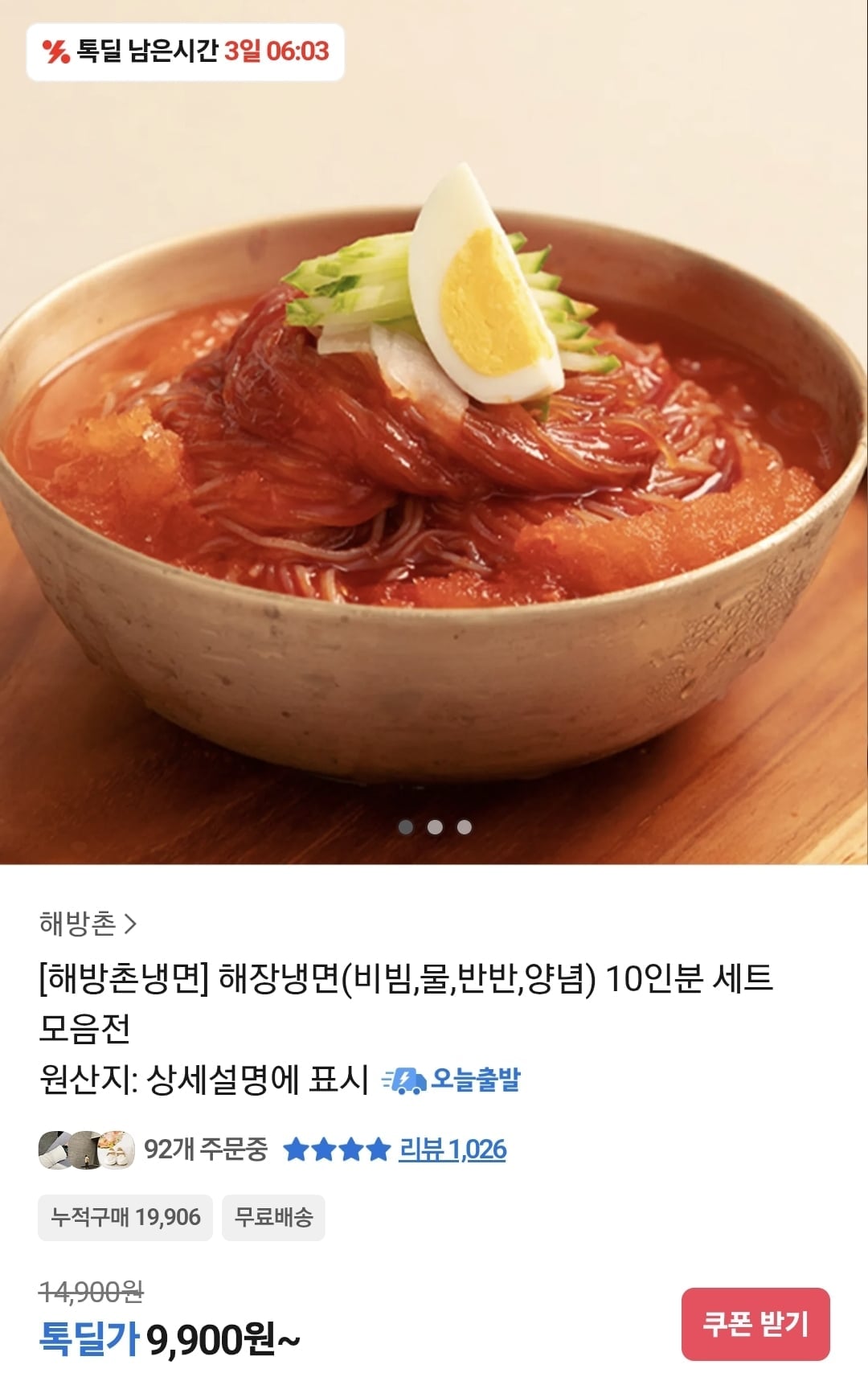Click the 누적구매 19,906 purchase count tag
This screenshot has width=868, height=1377.
coord(125,1217)
